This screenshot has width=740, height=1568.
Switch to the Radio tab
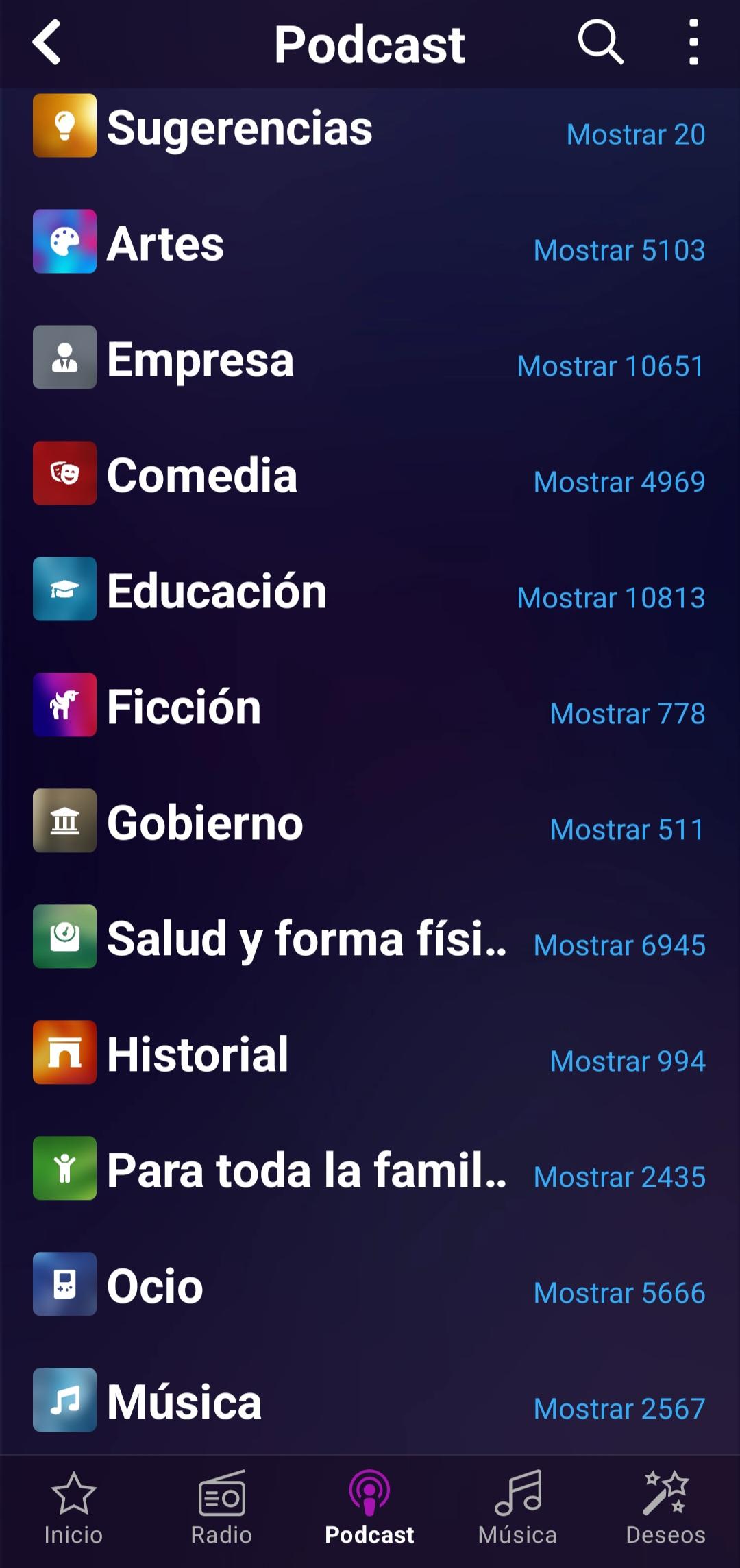(x=221, y=1508)
